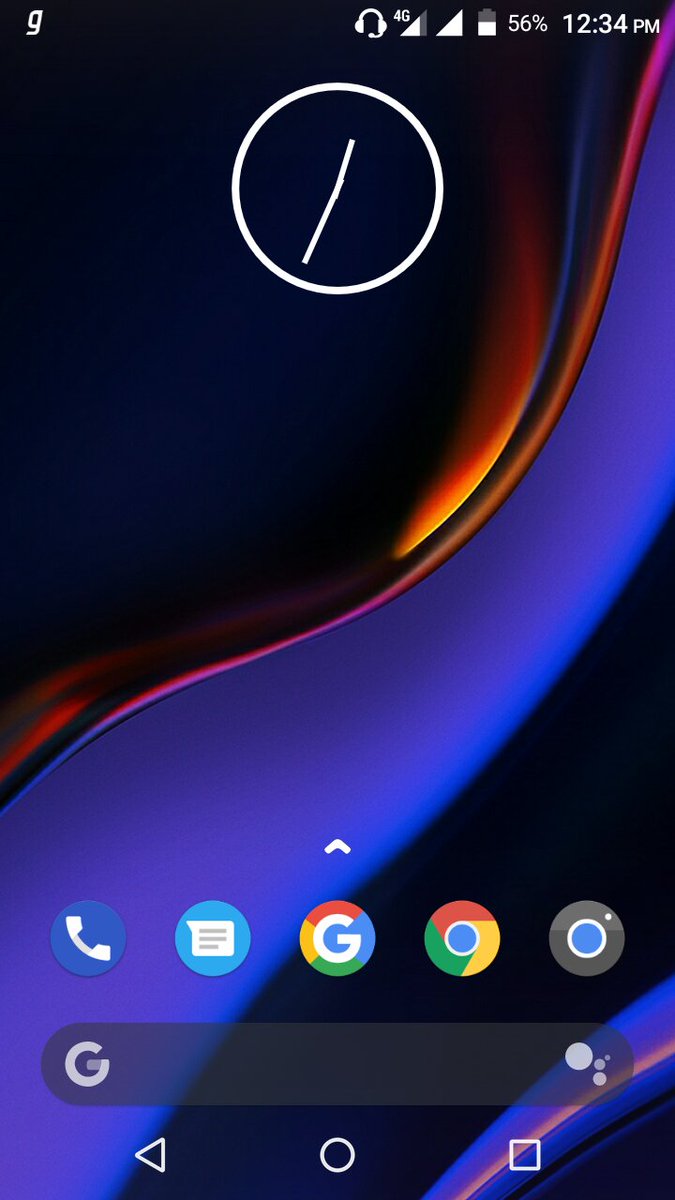
Task: Go back with the navigation bar arrow
Action: click(x=150, y=1155)
